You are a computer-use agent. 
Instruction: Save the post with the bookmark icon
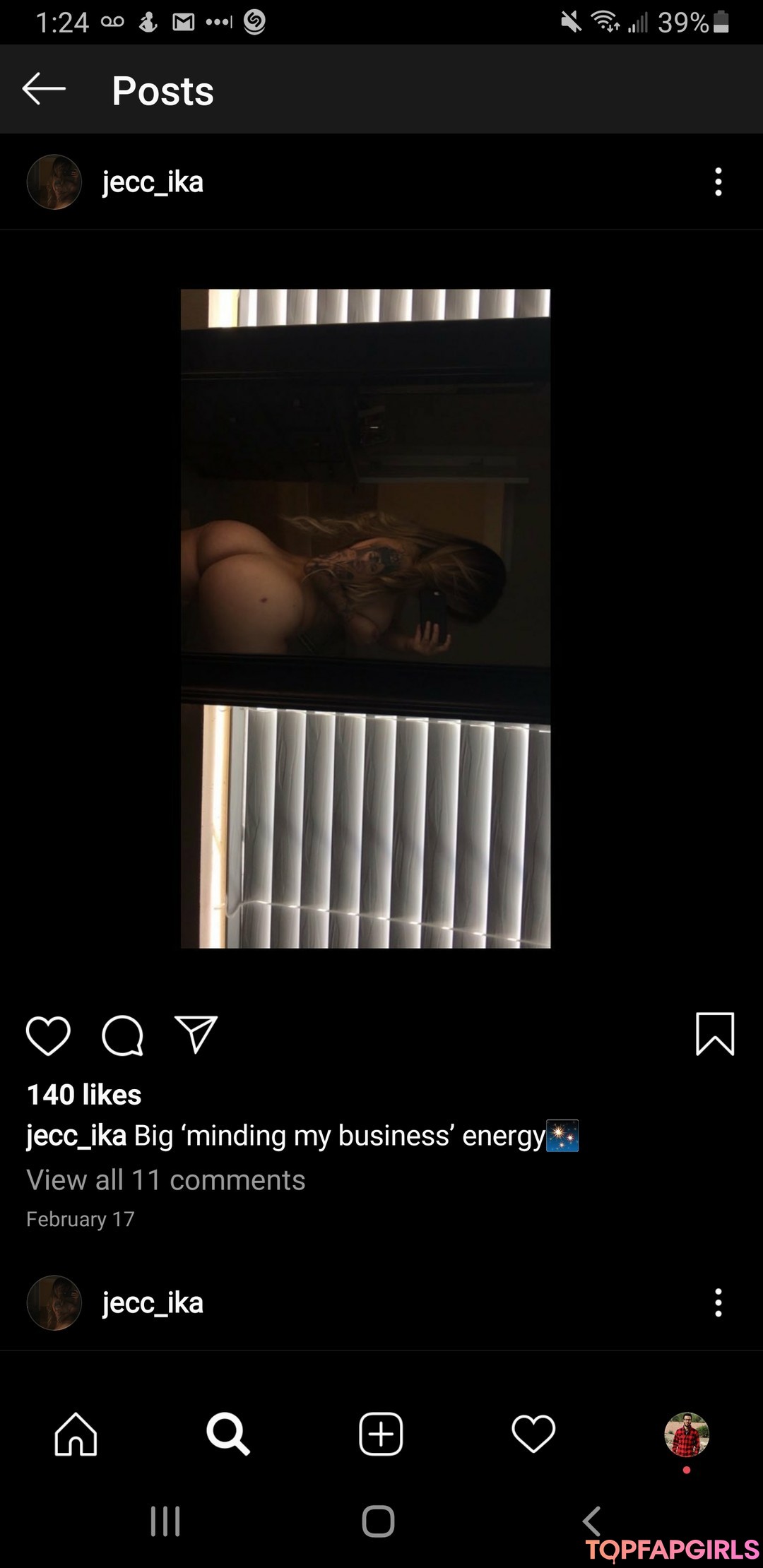[715, 1034]
